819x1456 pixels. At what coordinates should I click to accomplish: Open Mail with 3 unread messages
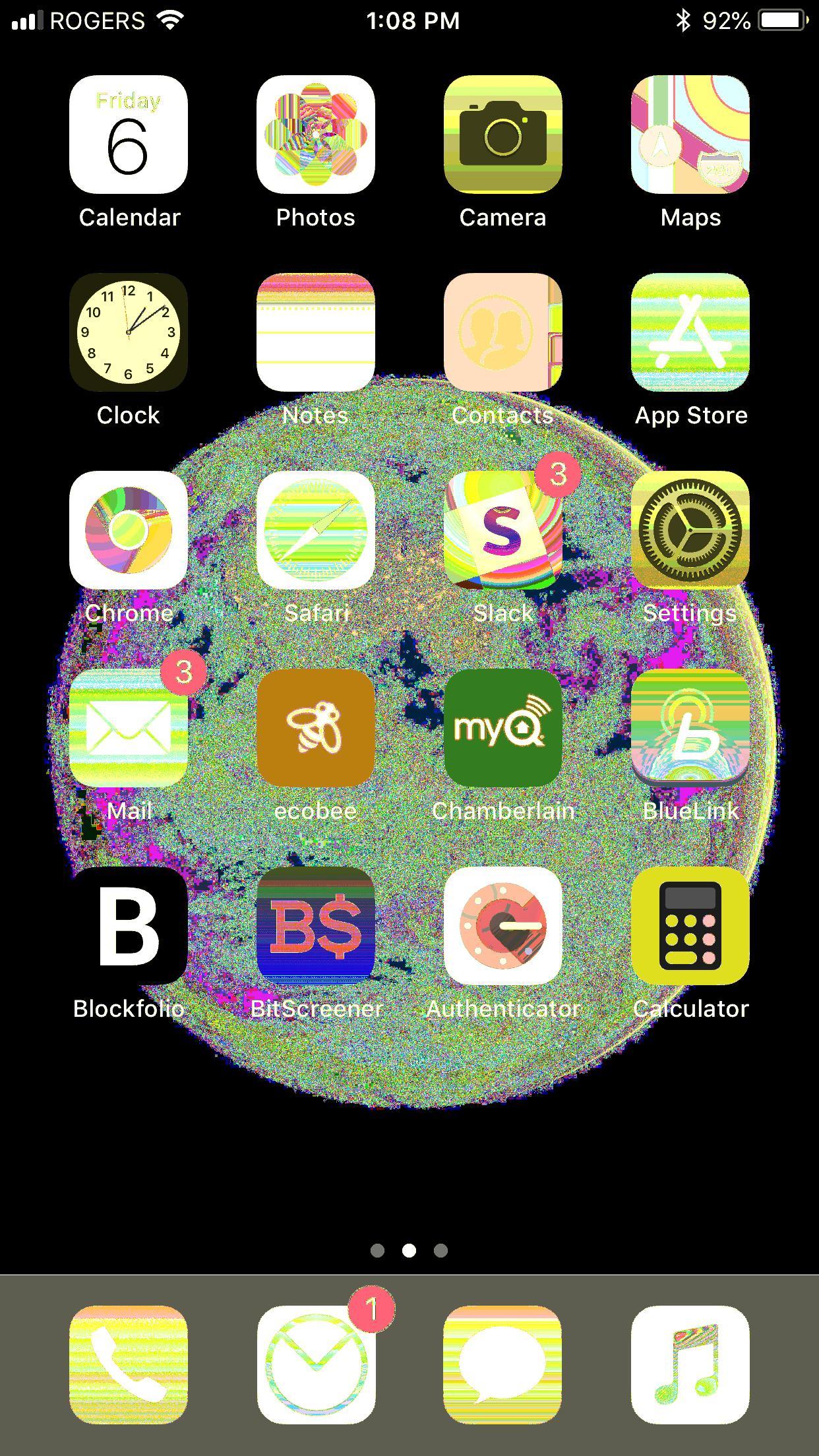coord(129,728)
